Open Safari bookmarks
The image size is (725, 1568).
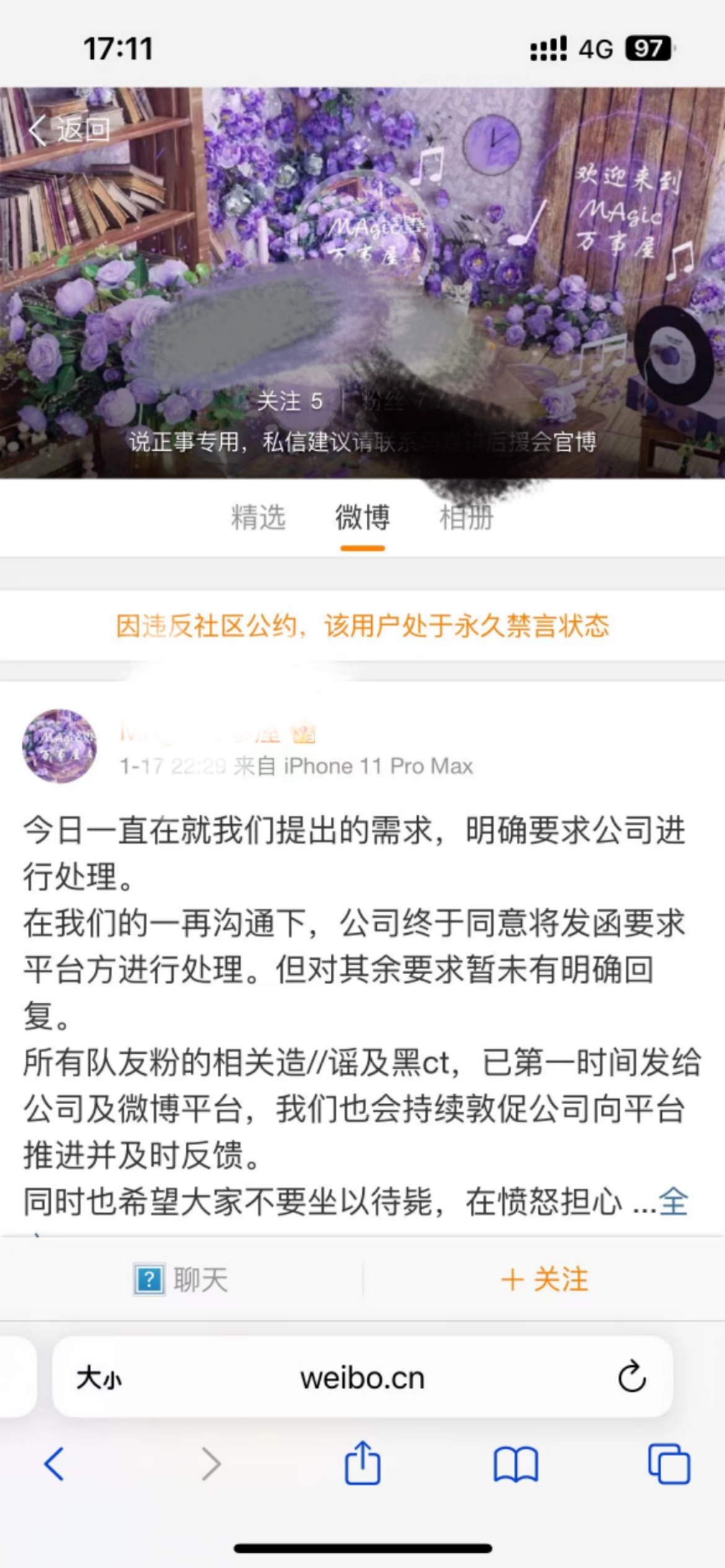point(516,1464)
